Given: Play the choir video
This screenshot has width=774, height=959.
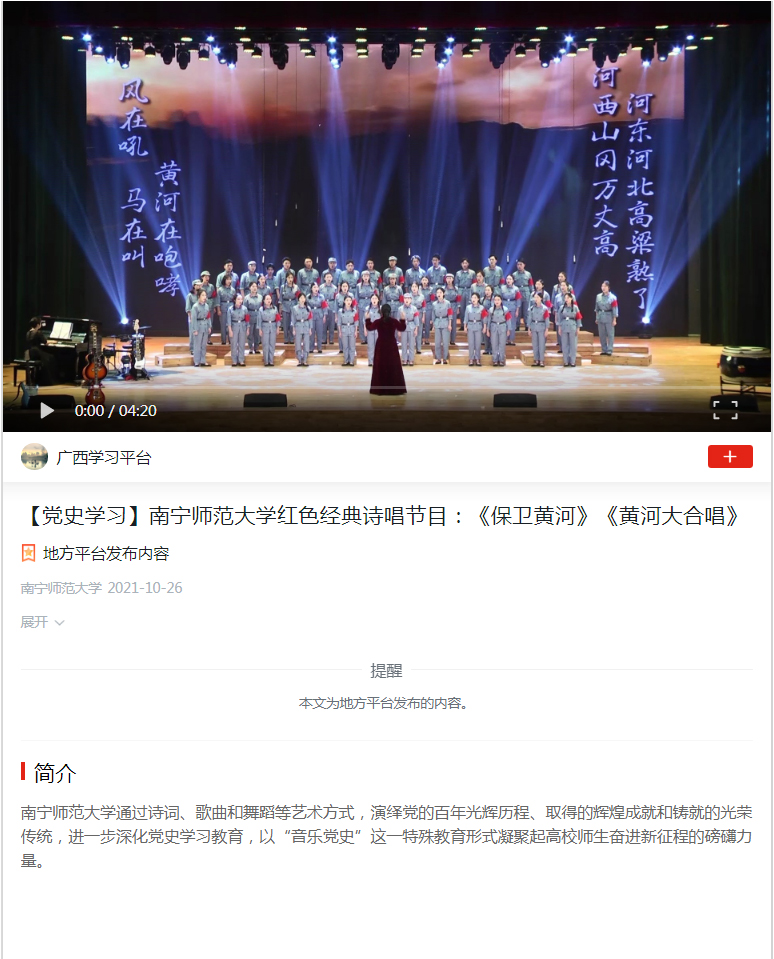Looking at the screenshot, I should coord(47,410).
